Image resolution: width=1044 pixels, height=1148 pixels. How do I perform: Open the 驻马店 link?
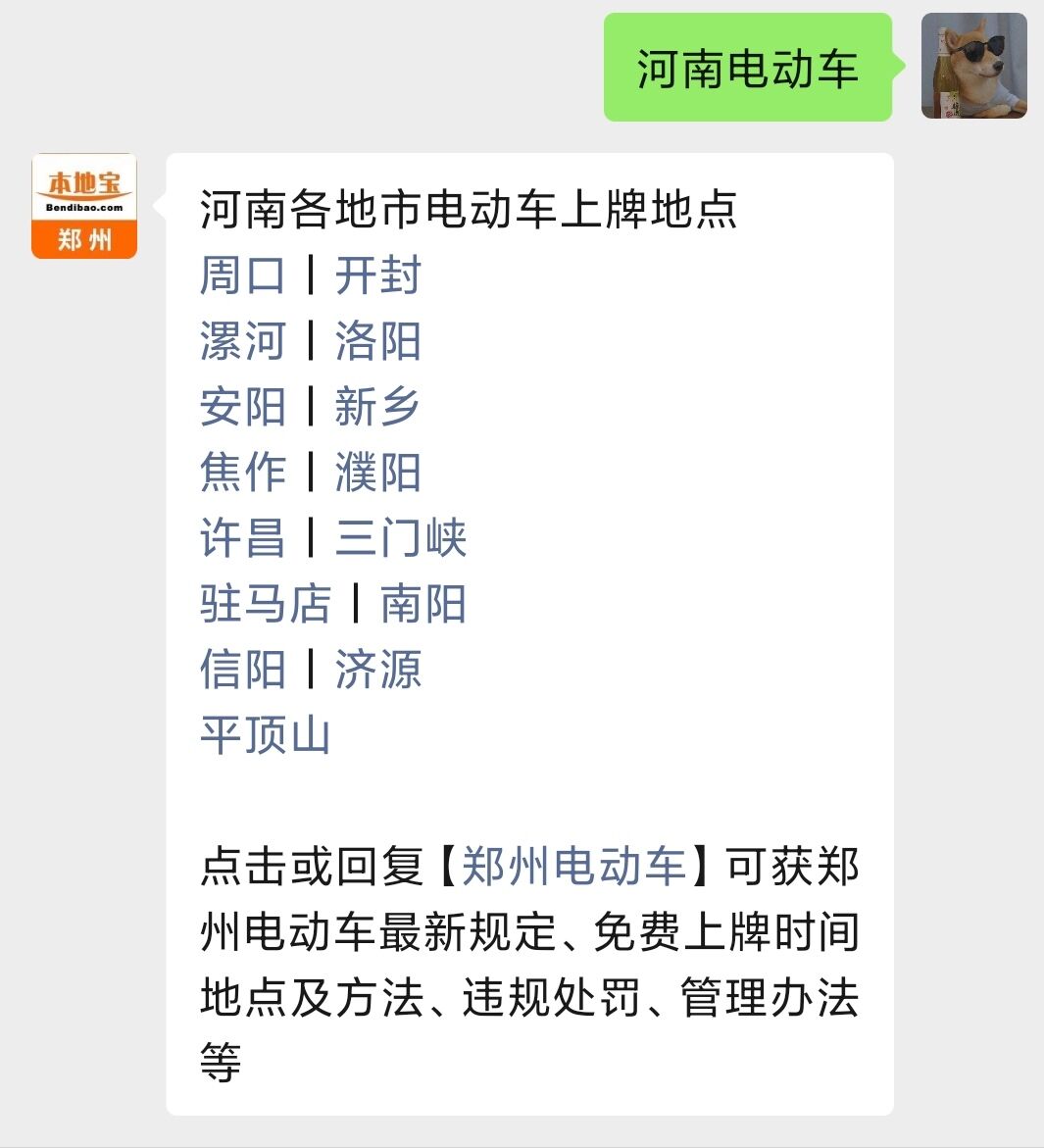(266, 604)
